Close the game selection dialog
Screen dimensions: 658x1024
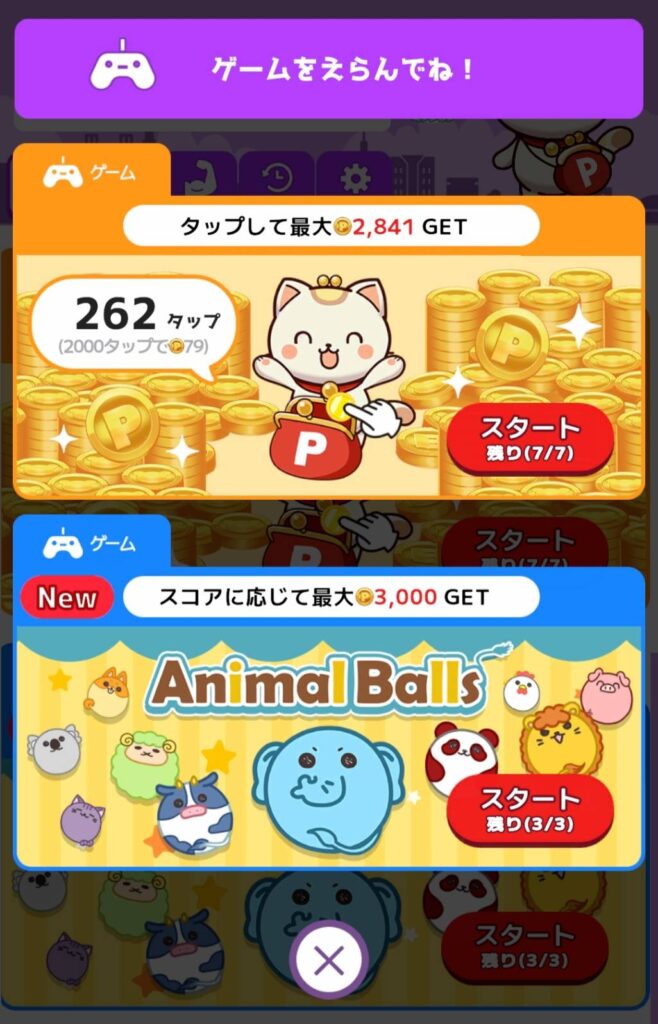328,961
